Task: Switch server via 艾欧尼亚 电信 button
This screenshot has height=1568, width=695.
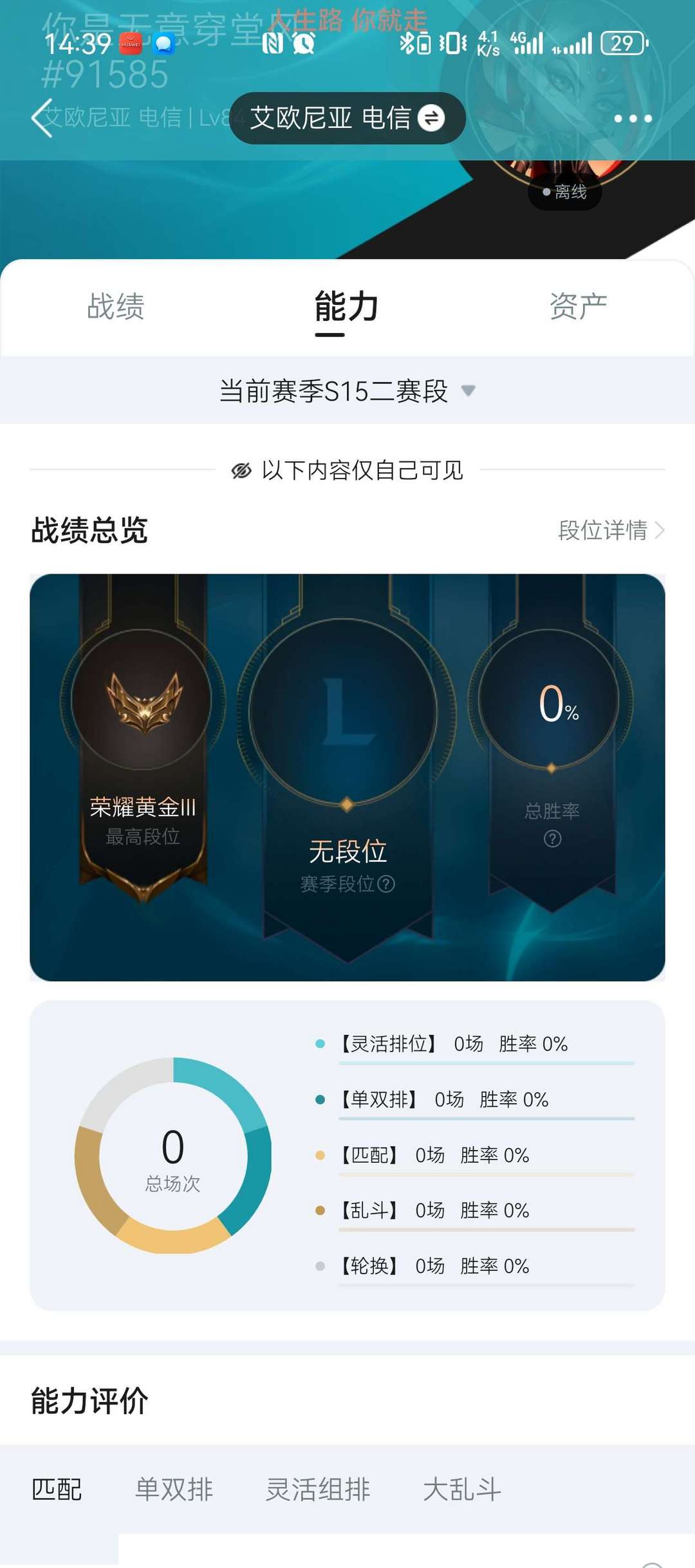Action: 347,118
